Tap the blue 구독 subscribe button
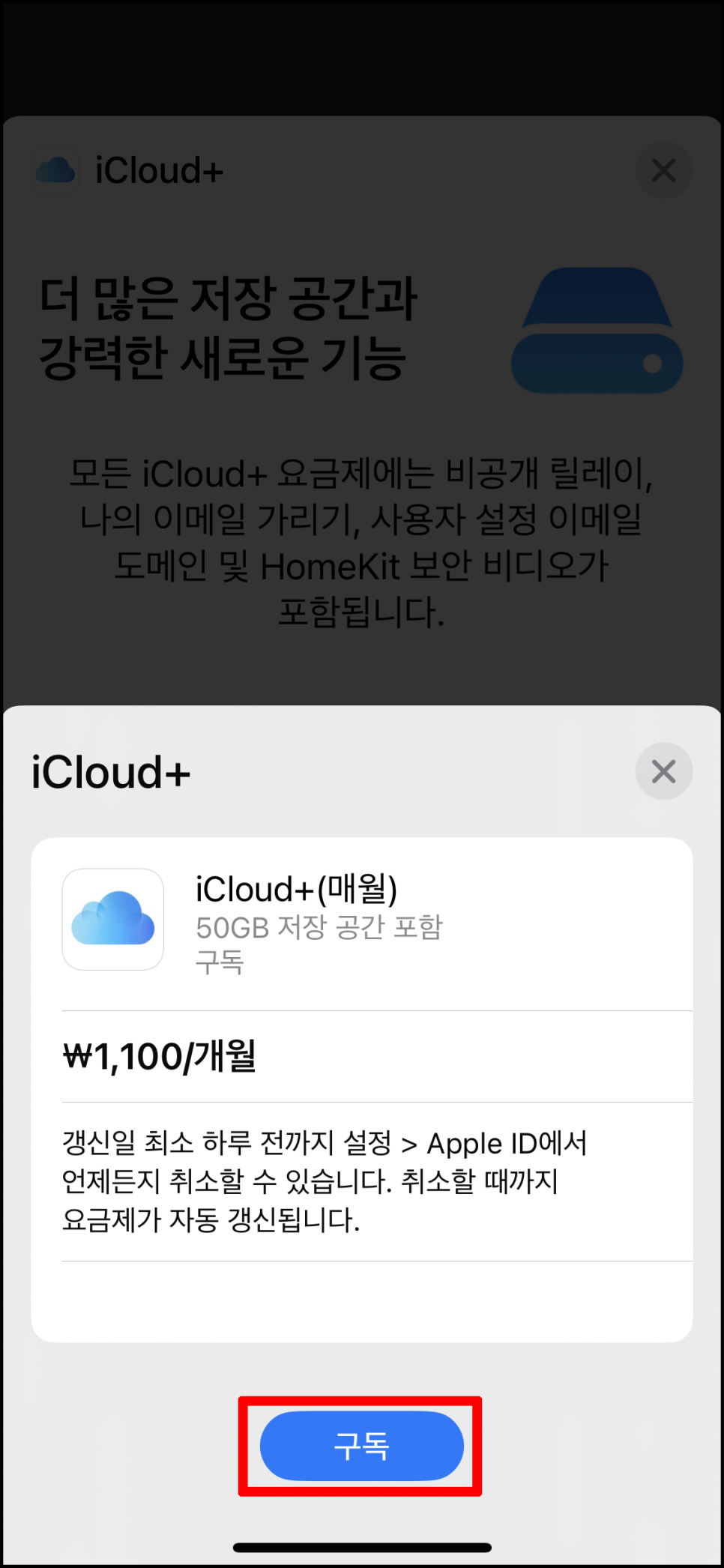 (x=361, y=1446)
